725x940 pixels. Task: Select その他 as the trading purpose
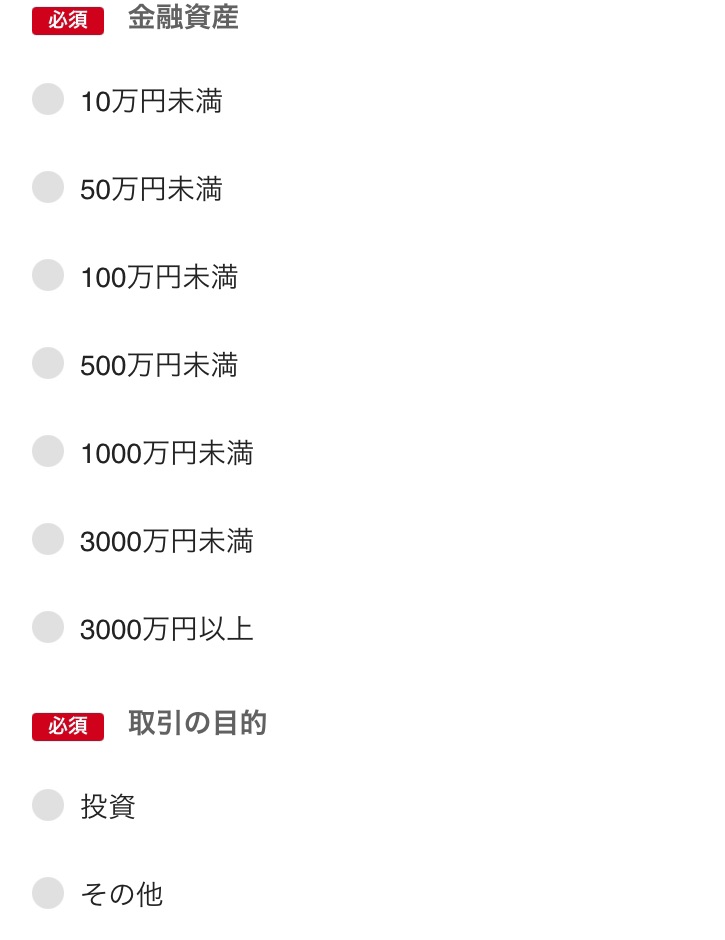48,893
